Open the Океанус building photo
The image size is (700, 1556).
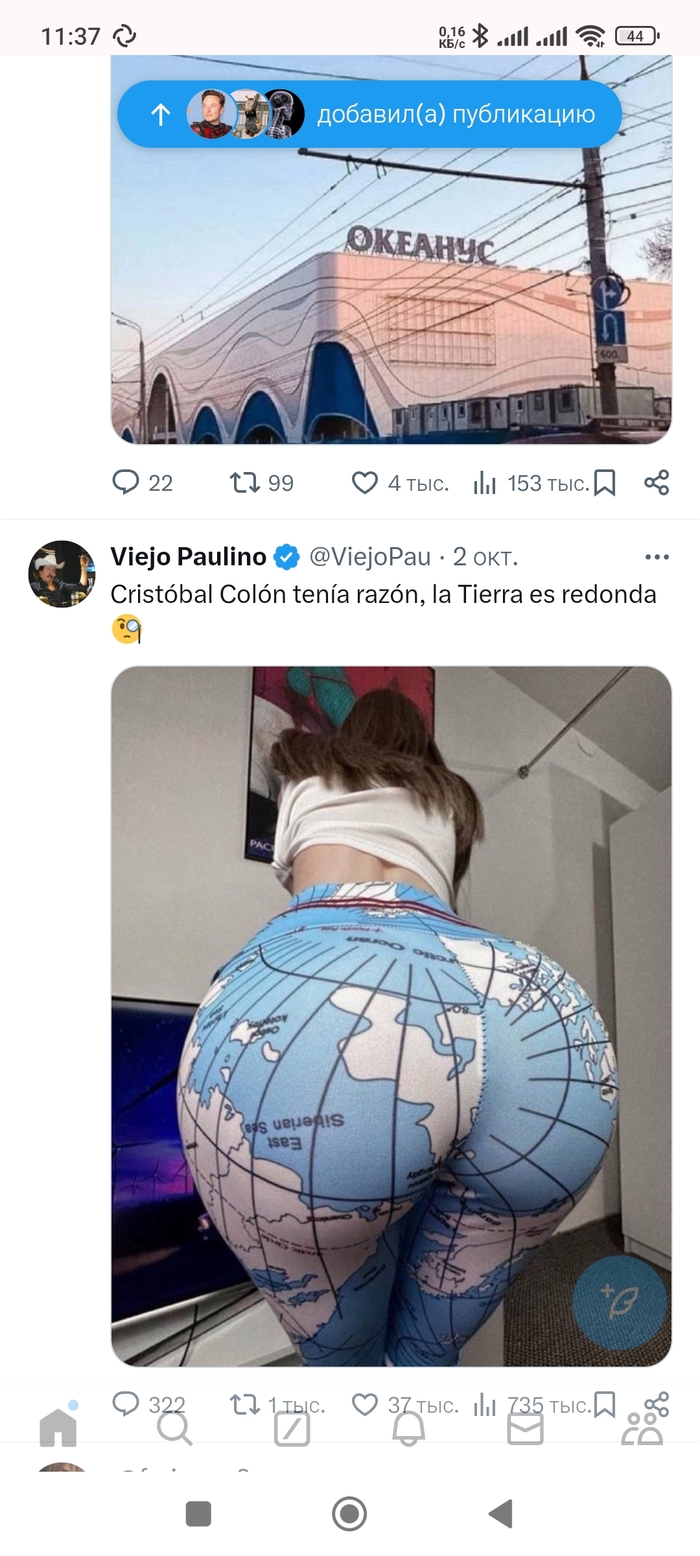(390, 300)
